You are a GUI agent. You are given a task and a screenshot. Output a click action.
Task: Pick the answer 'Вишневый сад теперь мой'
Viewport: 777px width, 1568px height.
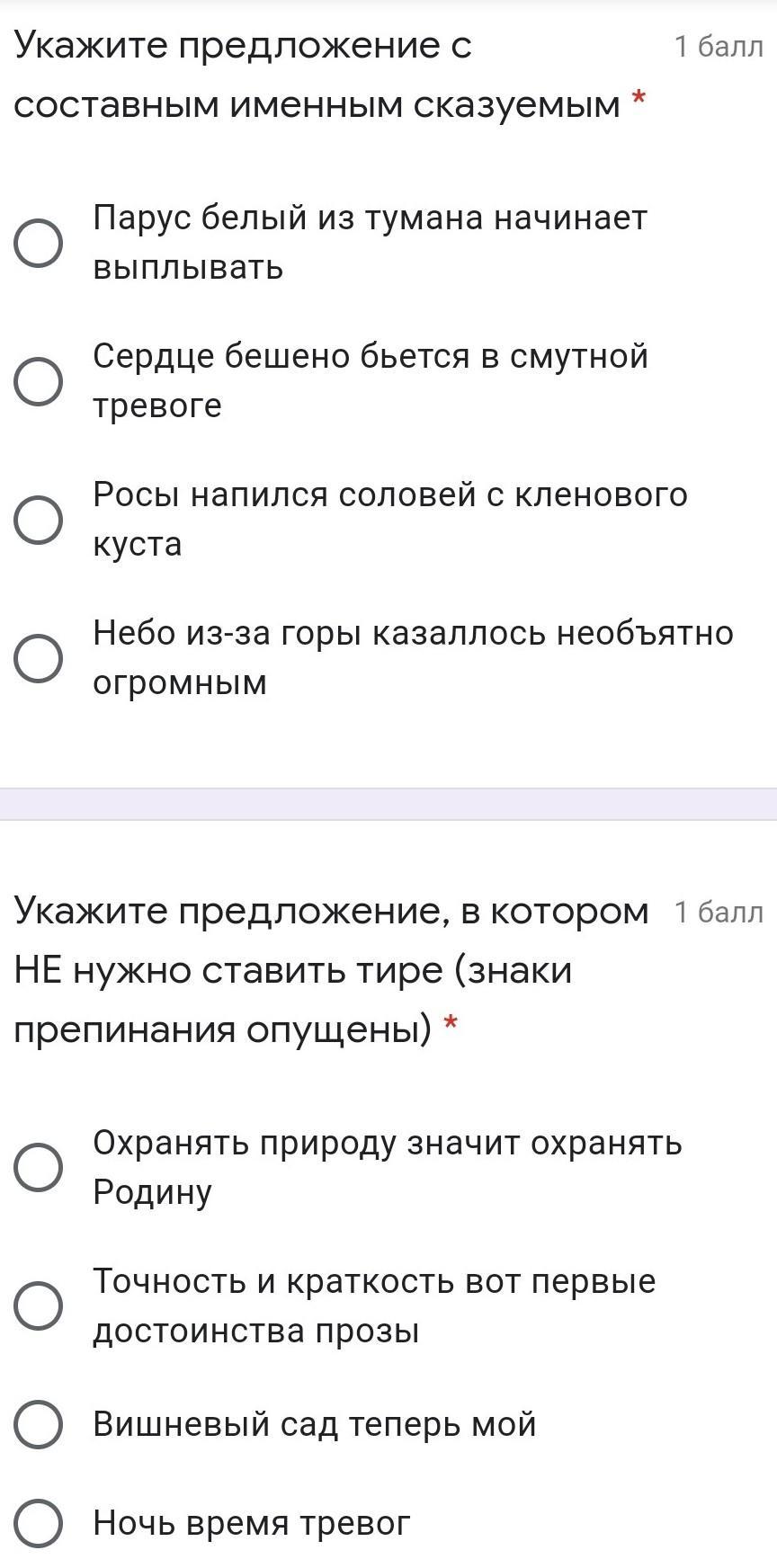pos(38,1424)
